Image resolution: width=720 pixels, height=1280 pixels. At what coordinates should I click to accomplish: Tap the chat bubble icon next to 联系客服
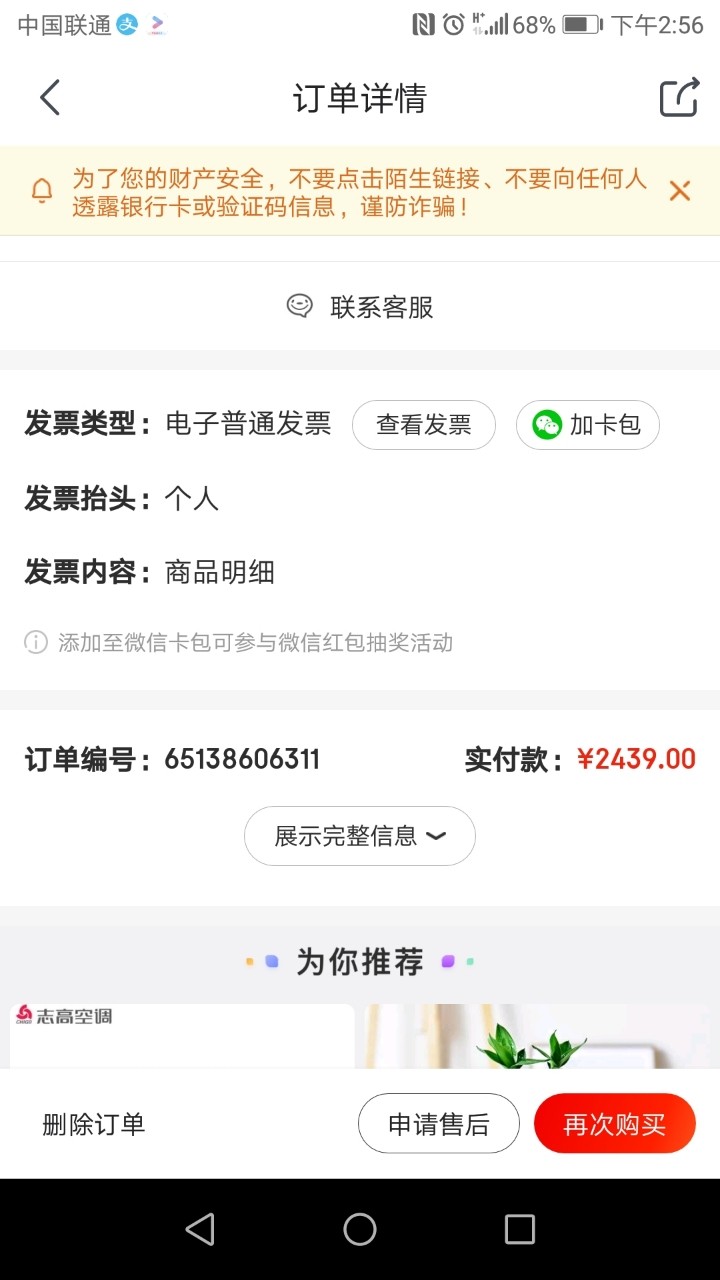pos(297,306)
